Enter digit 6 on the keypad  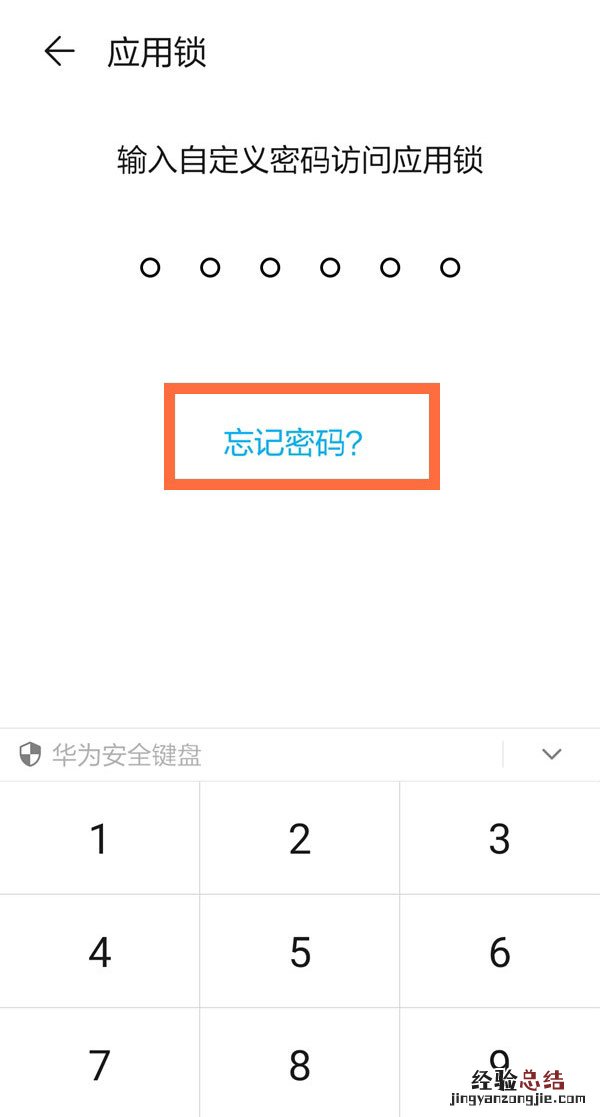click(x=500, y=952)
